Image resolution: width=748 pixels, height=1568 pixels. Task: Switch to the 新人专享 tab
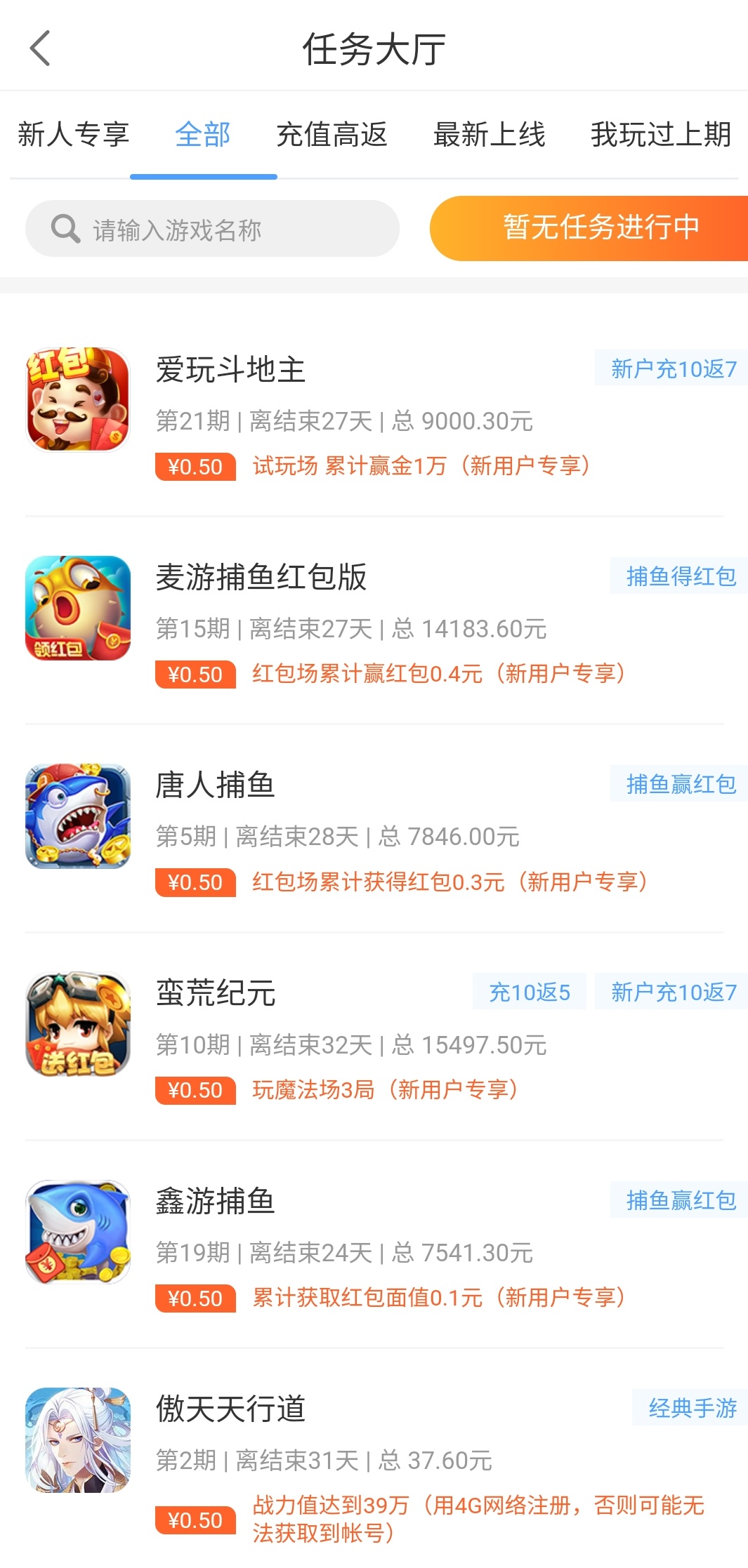(x=74, y=134)
